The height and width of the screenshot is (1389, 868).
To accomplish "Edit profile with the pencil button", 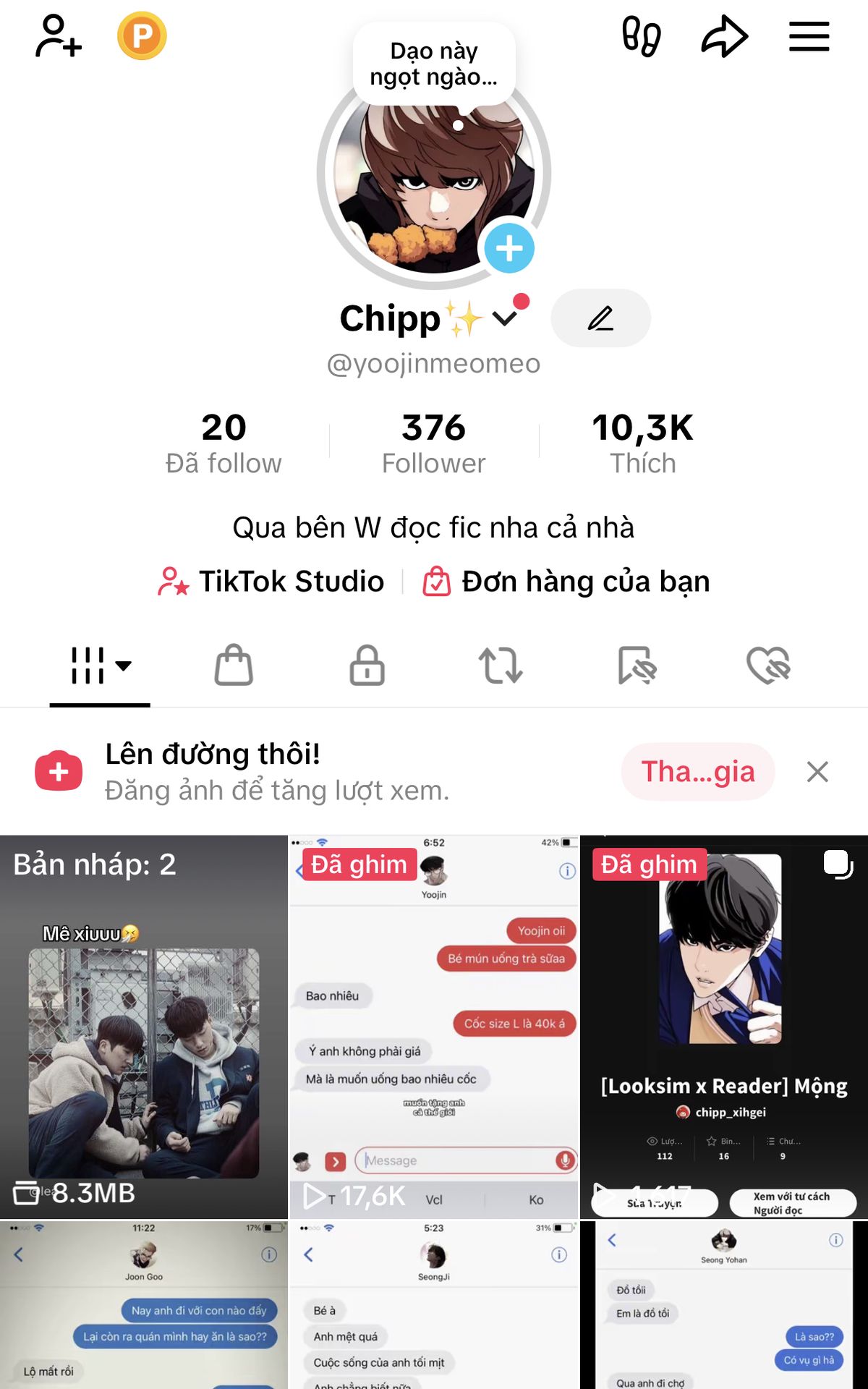I will [600, 318].
